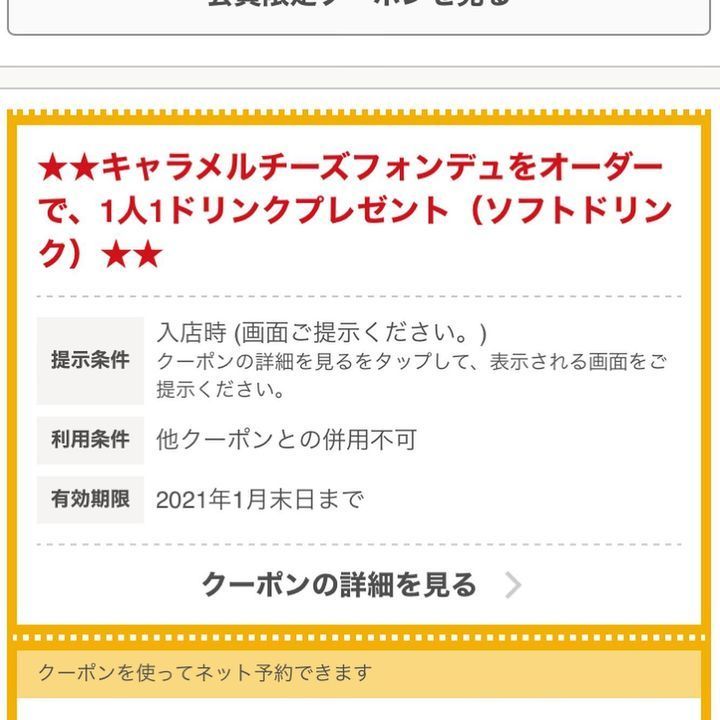720x720 pixels.
Task: Tap the partially visible coupon button at top
Action: (x=359, y=12)
